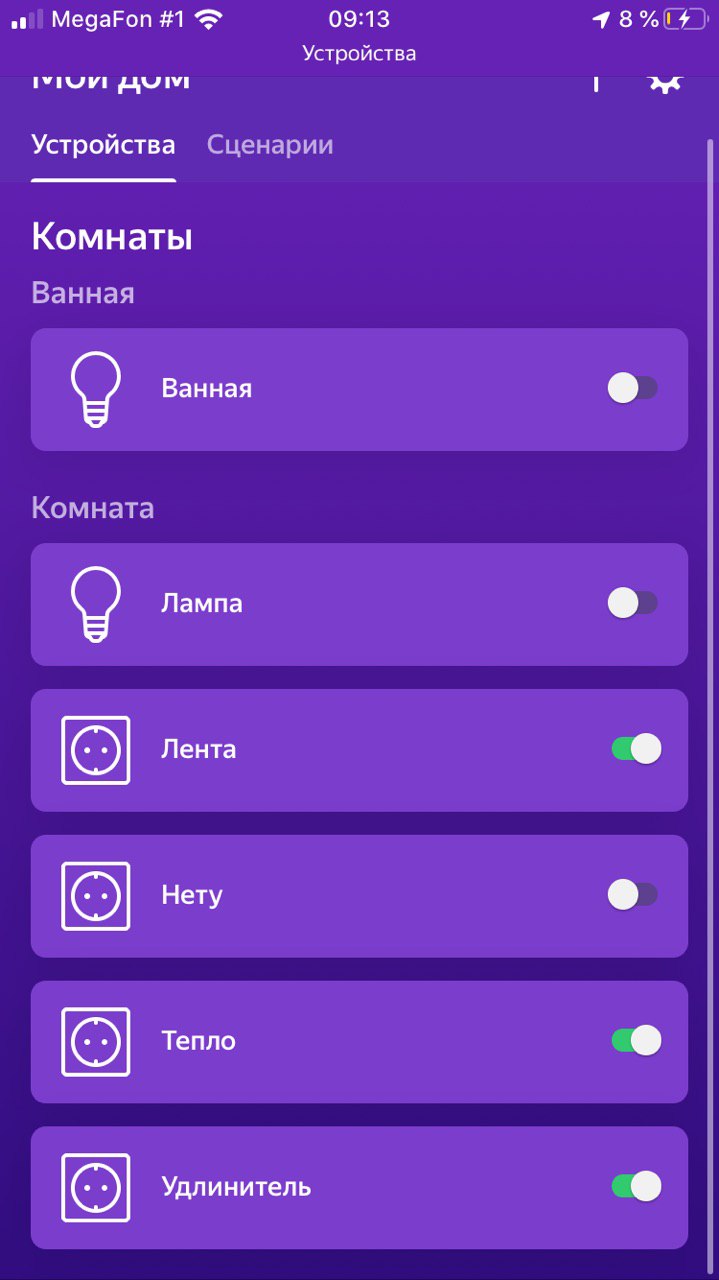Switch off the Удлинитель toggle
Screen dimensions: 719x1280
pyautogui.click(x=636, y=1187)
